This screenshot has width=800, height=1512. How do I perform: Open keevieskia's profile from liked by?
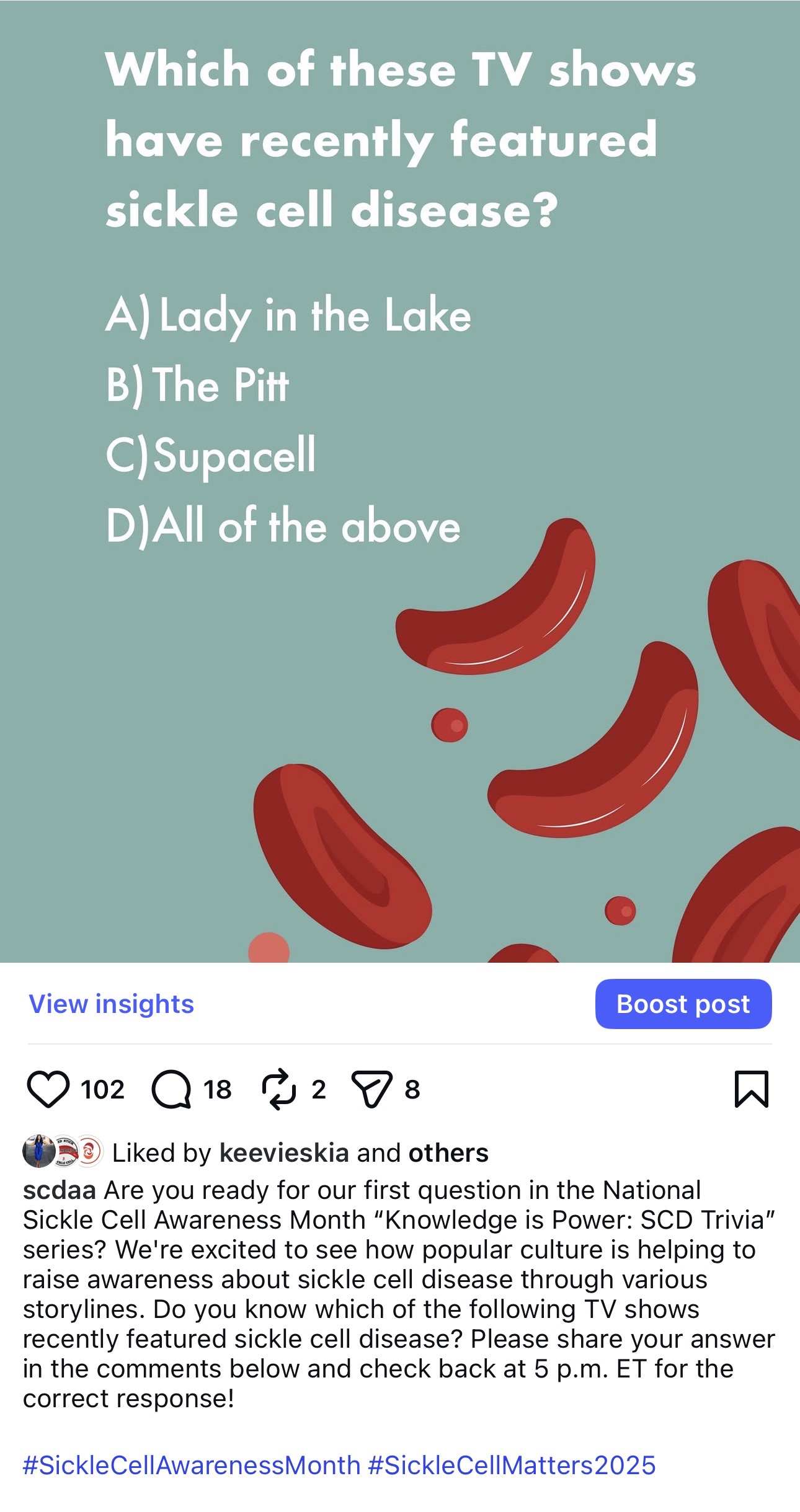tap(284, 1153)
